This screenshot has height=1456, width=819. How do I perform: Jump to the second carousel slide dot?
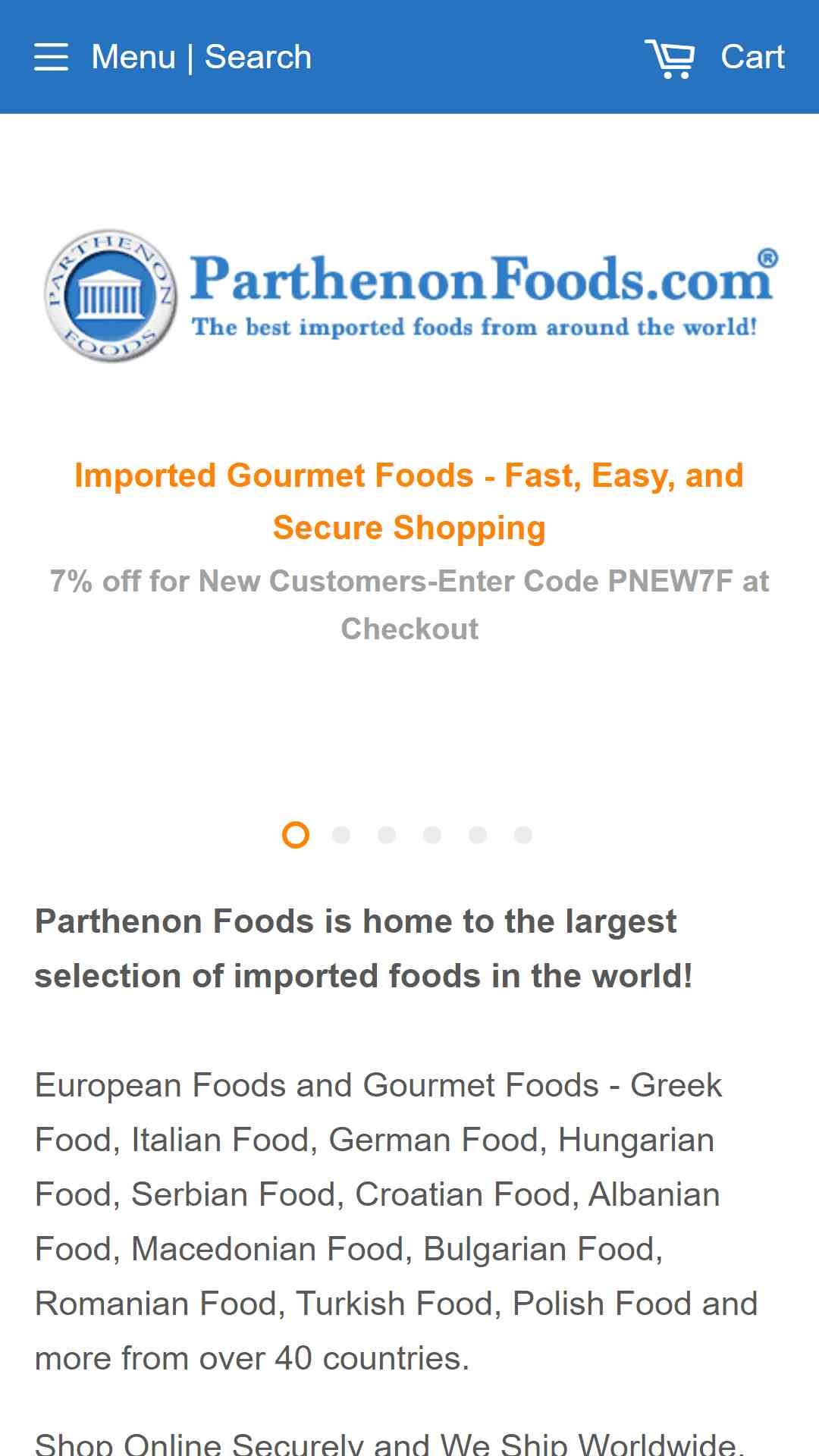[341, 835]
